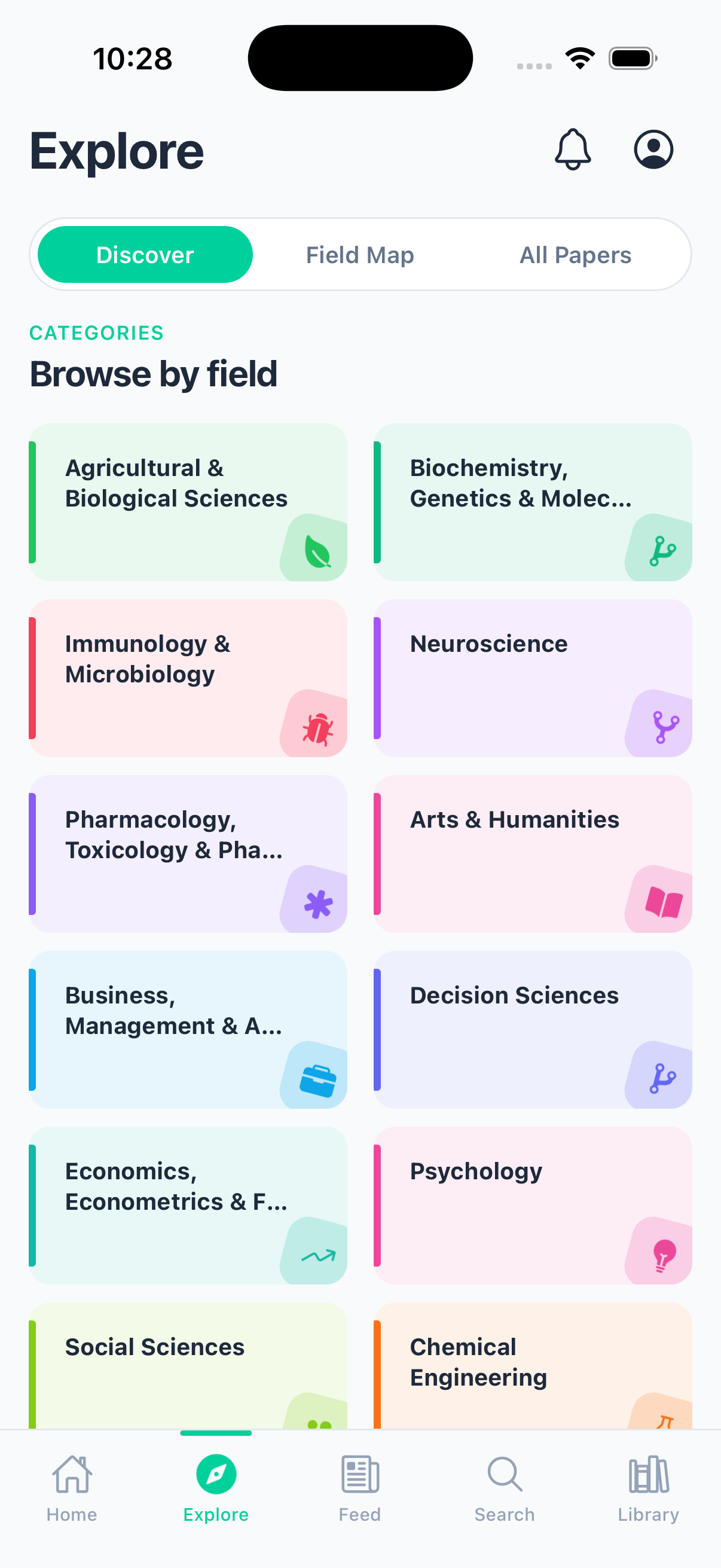This screenshot has width=721, height=1568.
Task: Go to the Home tab
Action: point(72,1487)
